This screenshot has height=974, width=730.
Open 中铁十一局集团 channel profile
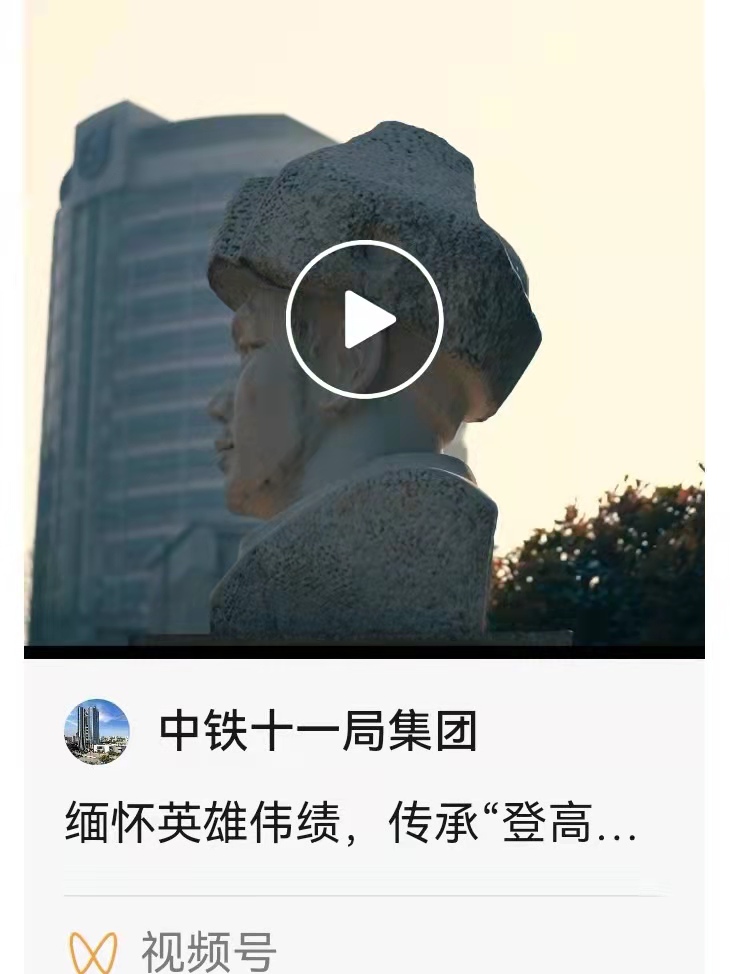pos(317,731)
